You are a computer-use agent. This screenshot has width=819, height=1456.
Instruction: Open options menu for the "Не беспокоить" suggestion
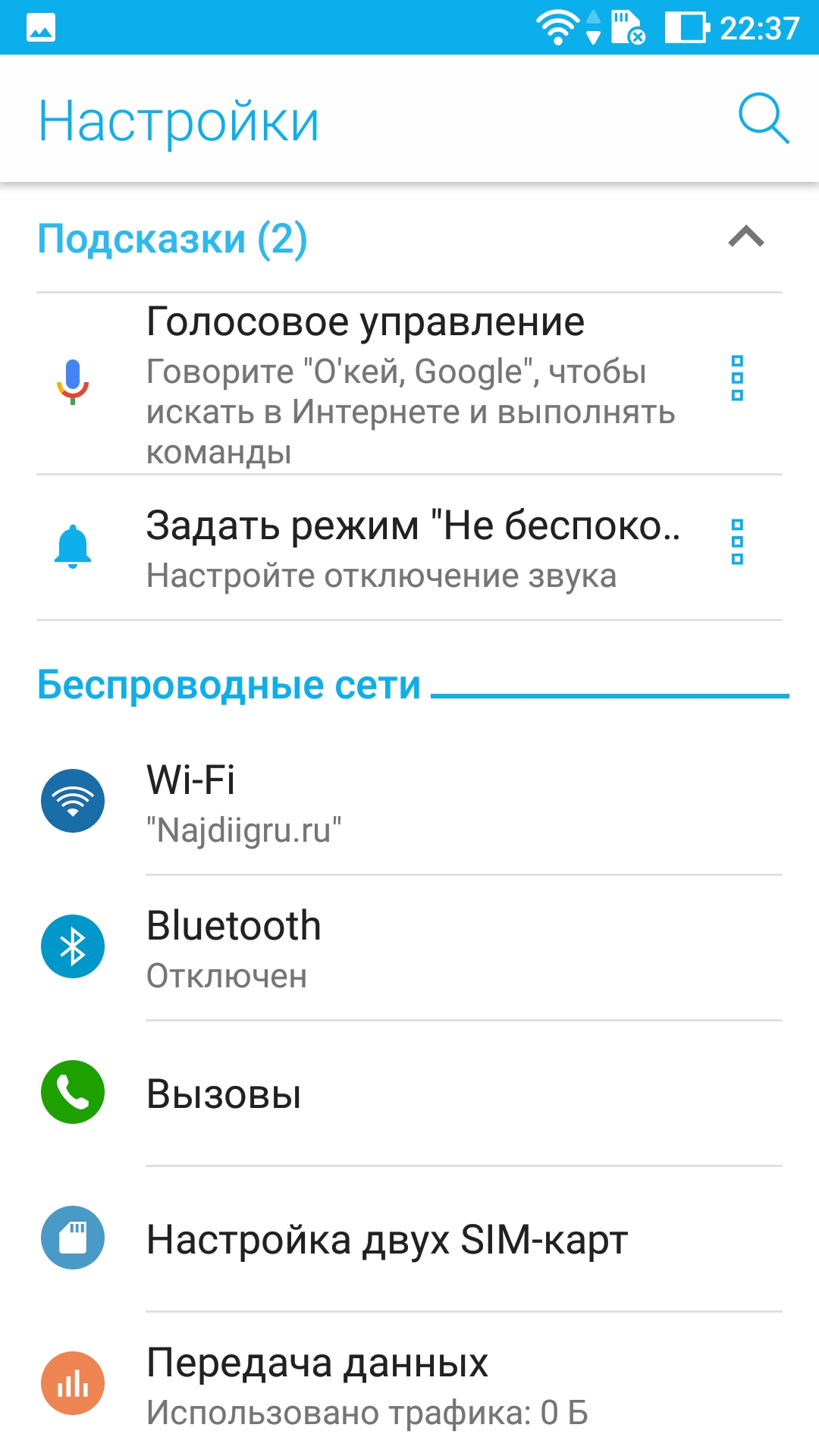pos(737,542)
